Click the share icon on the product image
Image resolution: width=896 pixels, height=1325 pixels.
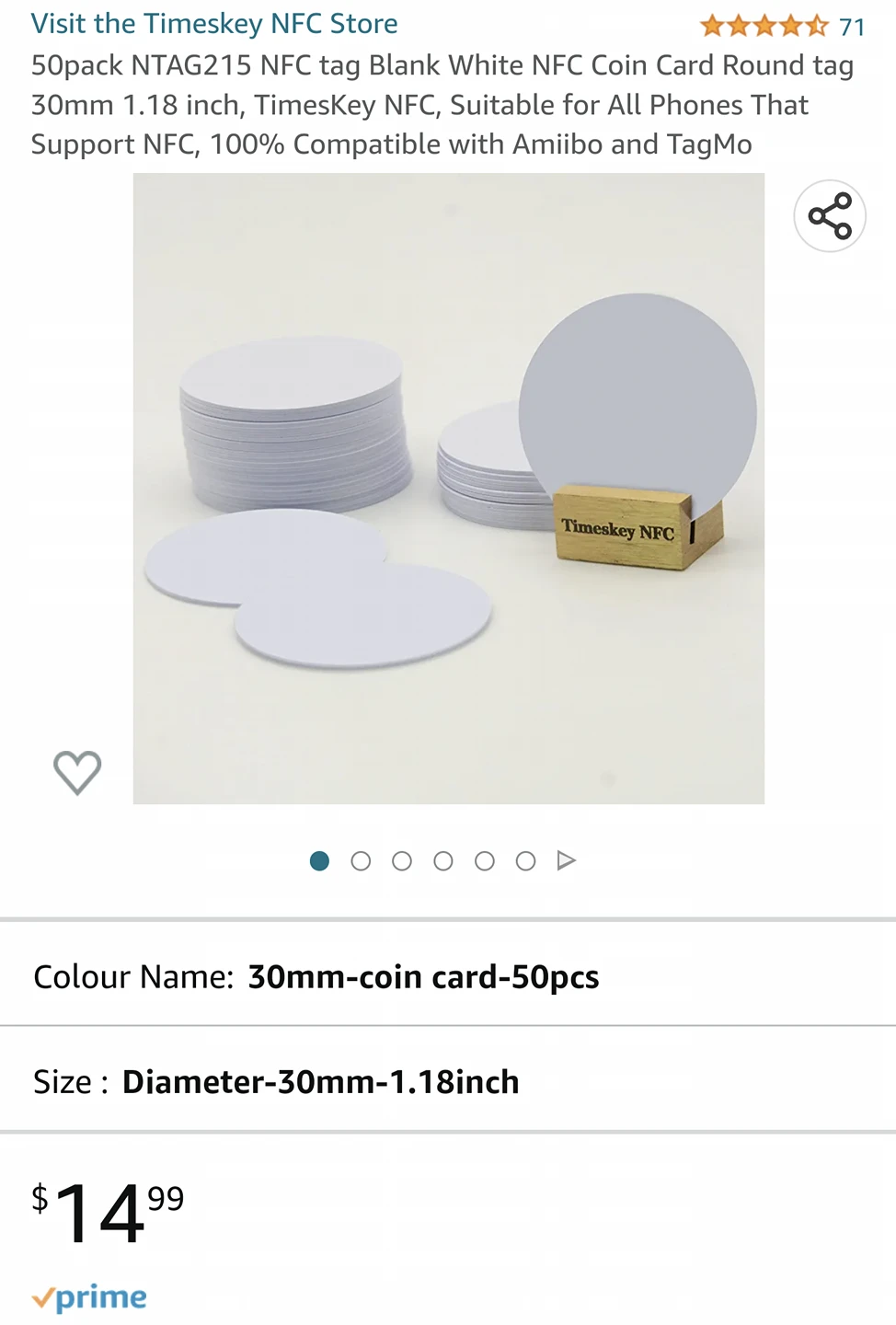click(828, 215)
